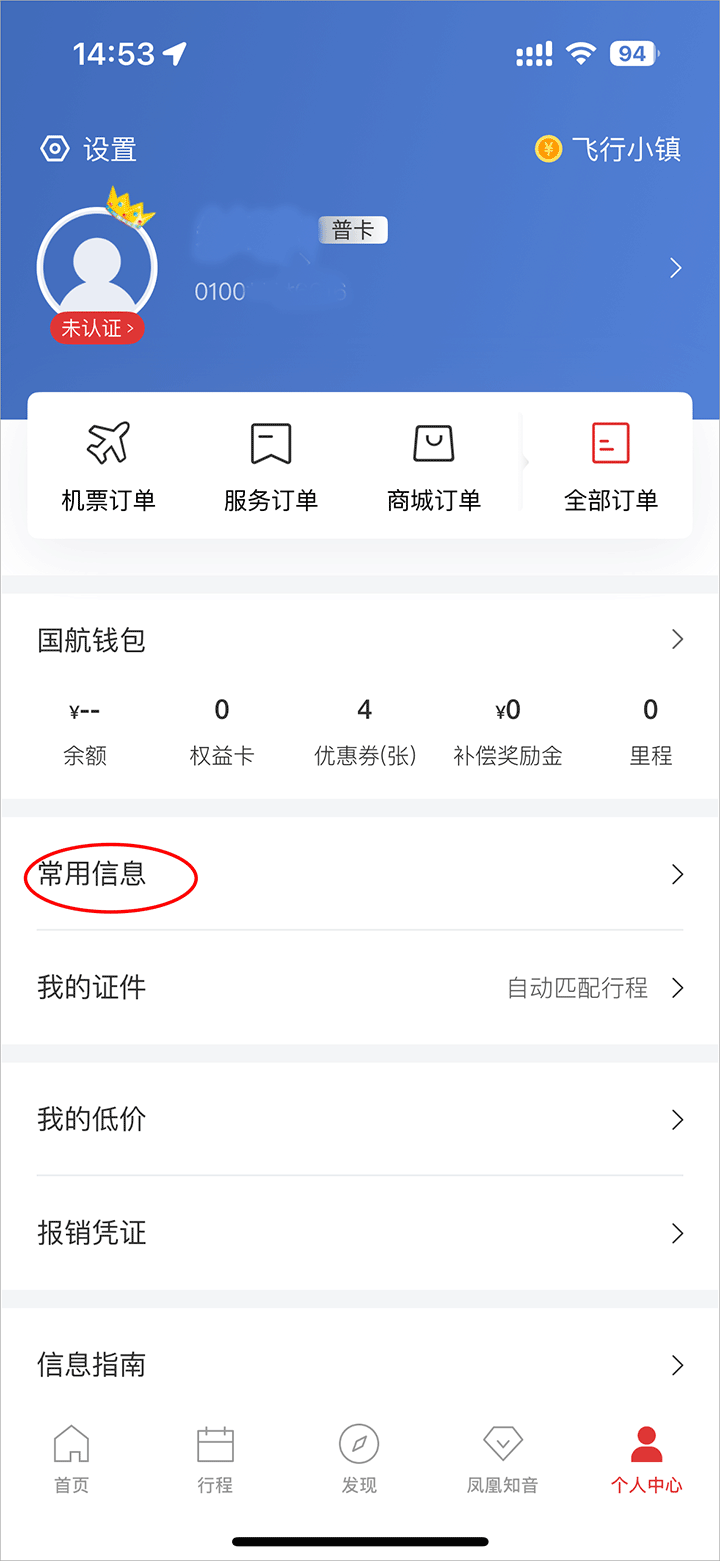Screen dimensions: 720x1561
Task: Select 个人中心 tab
Action: click(x=646, y=1460)
